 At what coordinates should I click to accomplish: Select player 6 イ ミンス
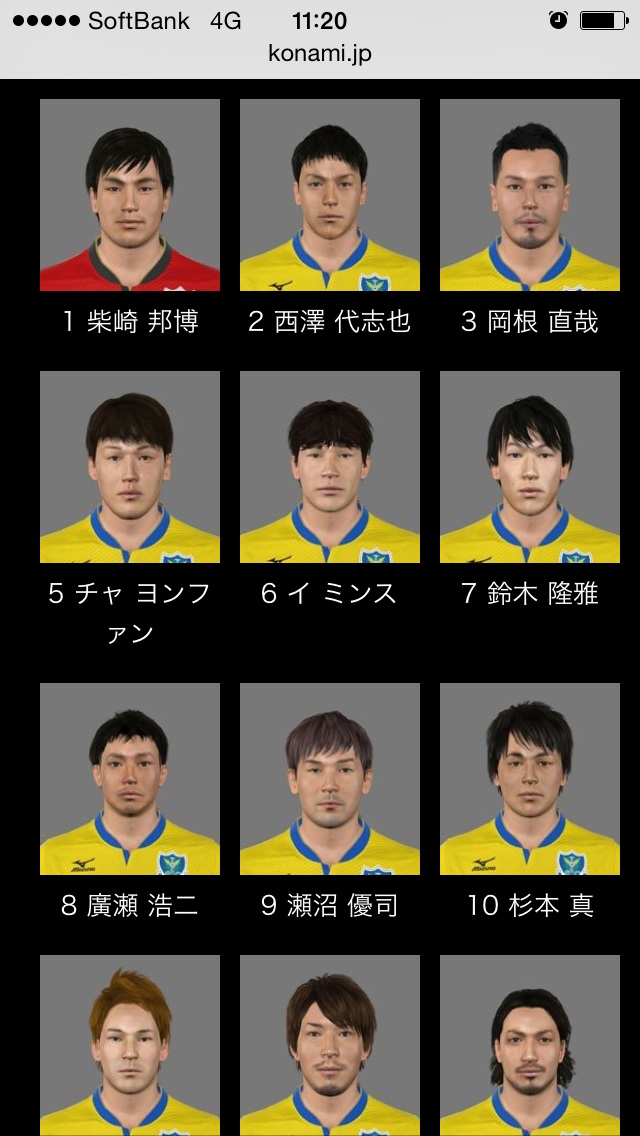330,467
